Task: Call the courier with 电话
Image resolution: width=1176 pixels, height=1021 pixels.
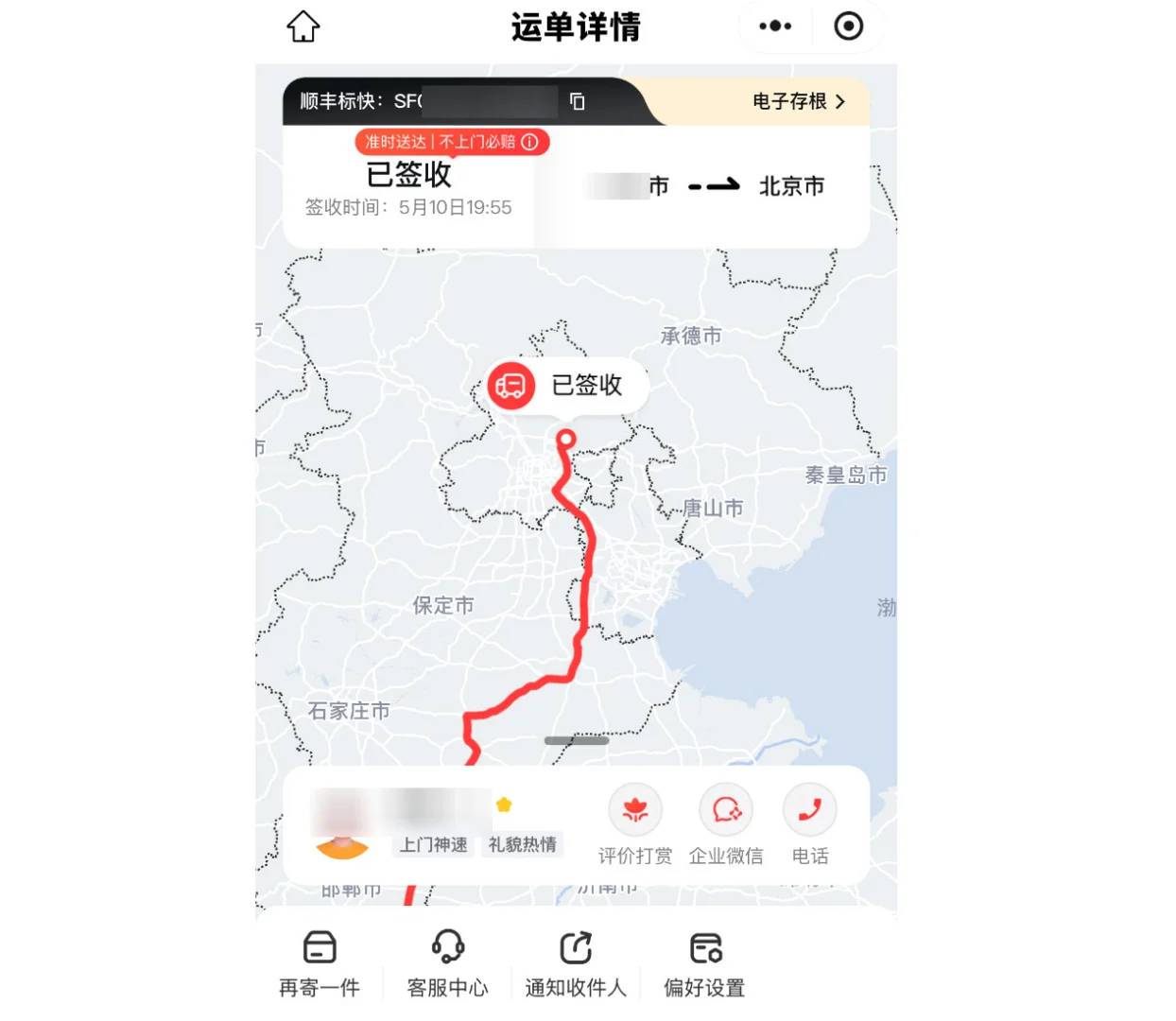Action: (x=810, y=824)
